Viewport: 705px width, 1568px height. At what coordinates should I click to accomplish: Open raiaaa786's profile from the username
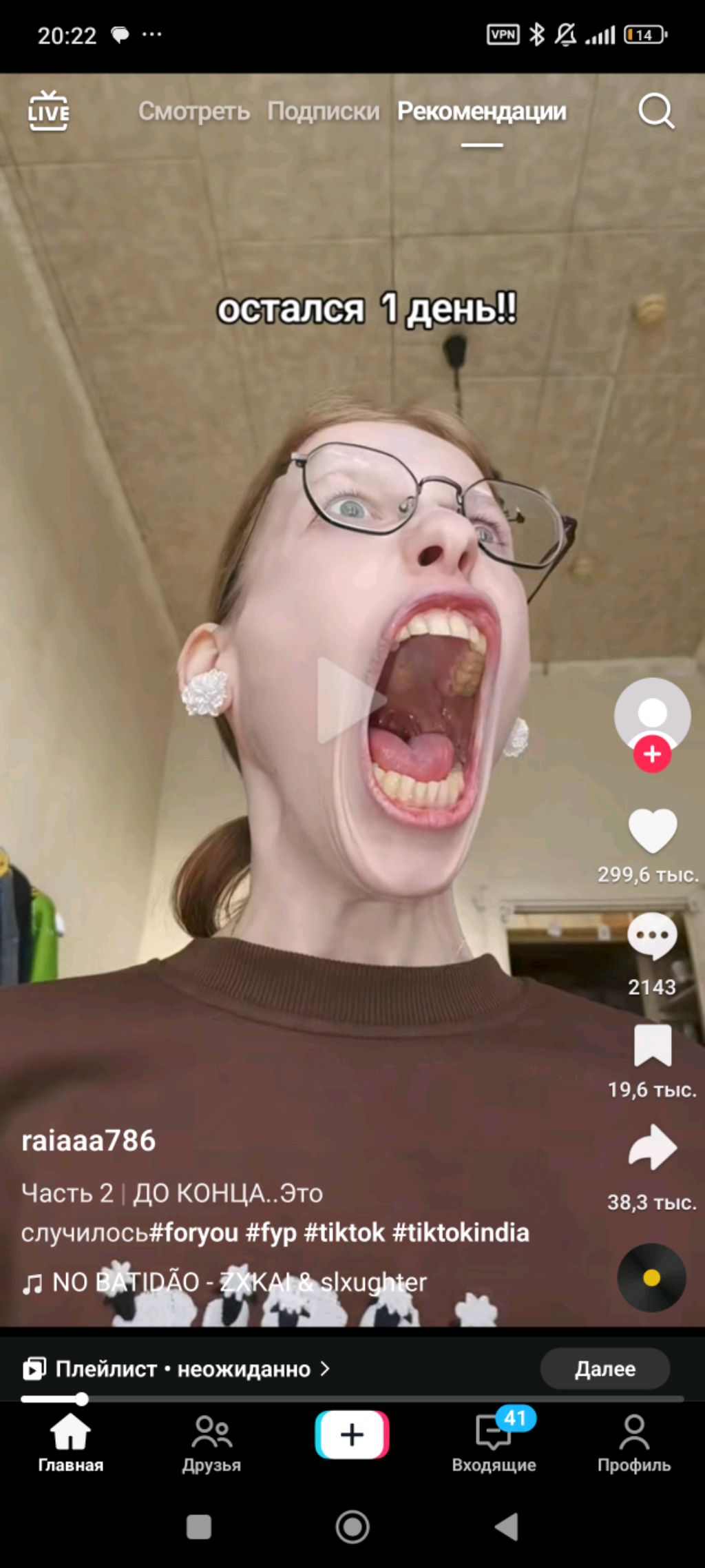click(x=89, y=1140)
